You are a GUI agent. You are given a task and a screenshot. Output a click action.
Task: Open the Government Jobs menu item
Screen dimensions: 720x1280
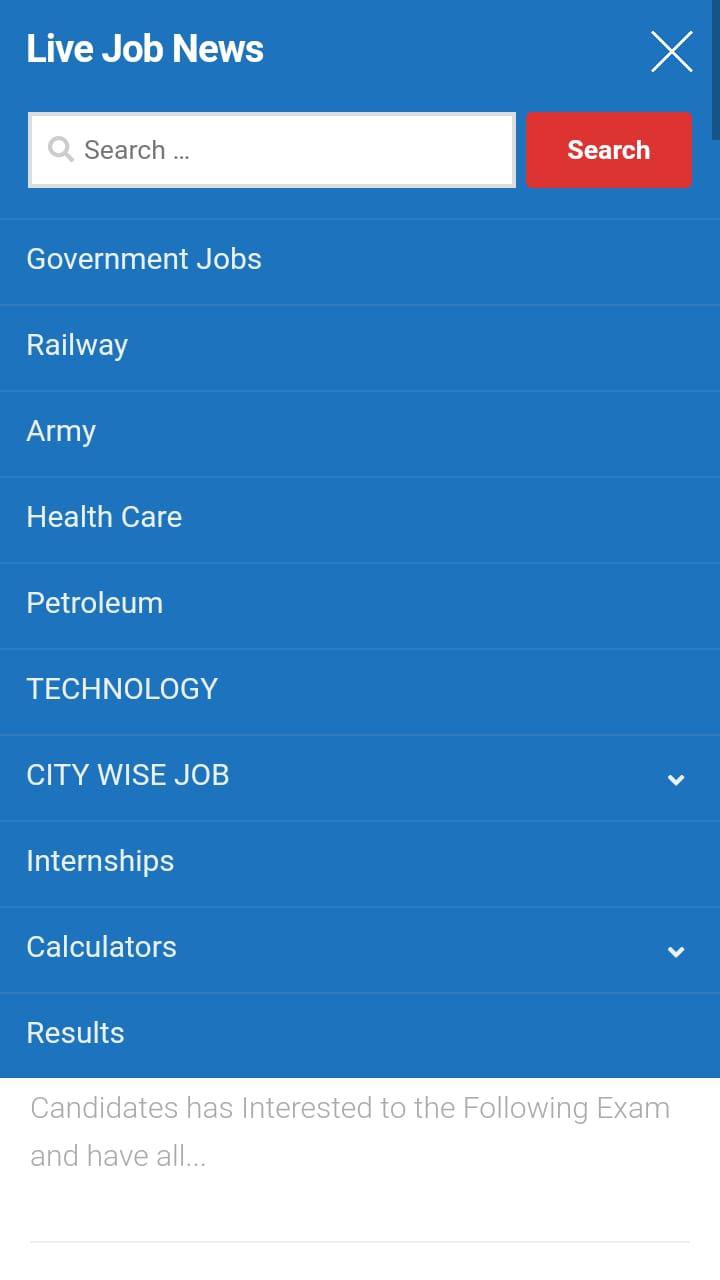pyautogui.click(x=143, y=259)
